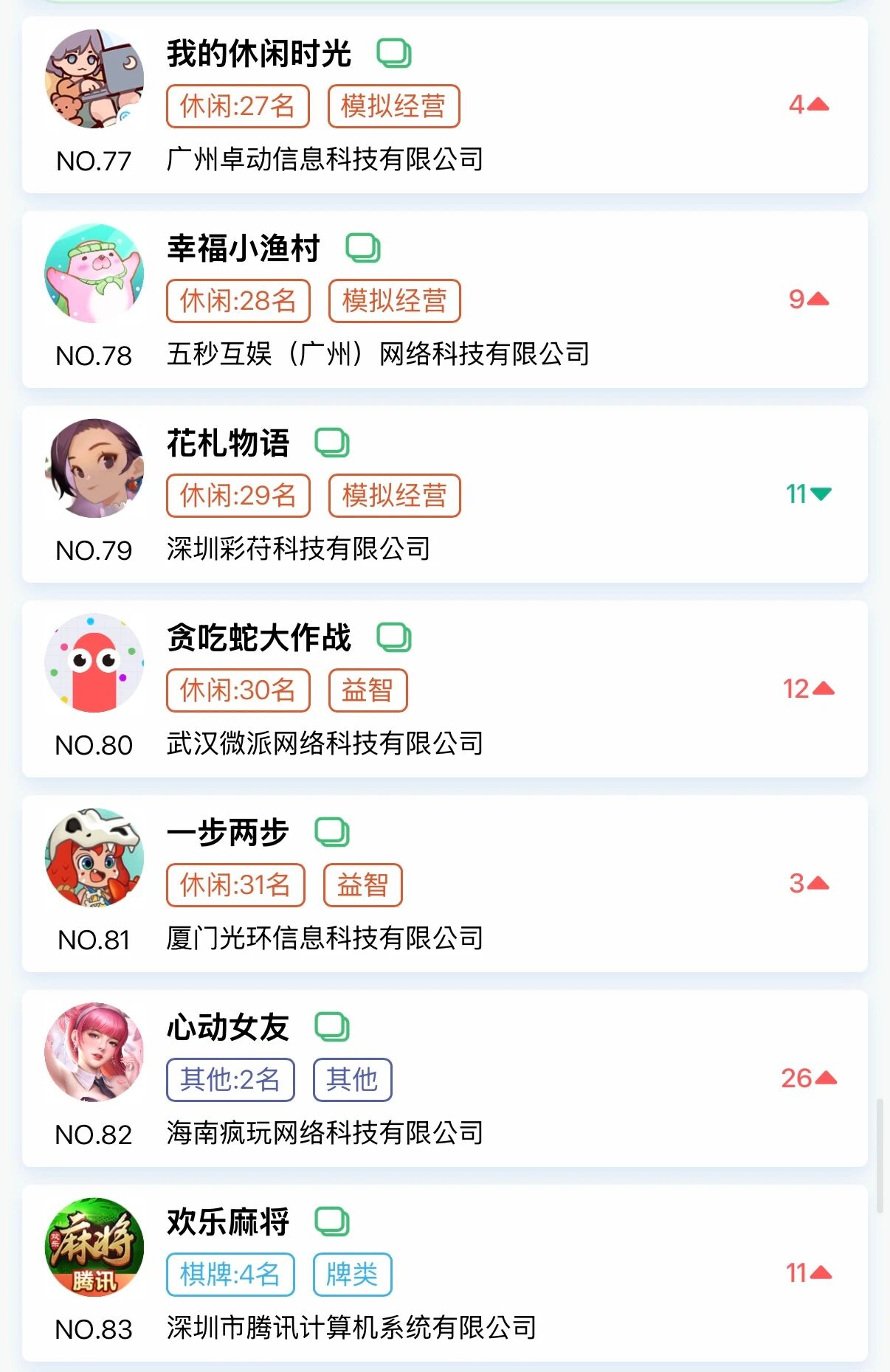The width and height of the screenshot is (890, 1372).
Task: Tap copy icon beside 贪吃蛇大作战
Action: point(394,638)
